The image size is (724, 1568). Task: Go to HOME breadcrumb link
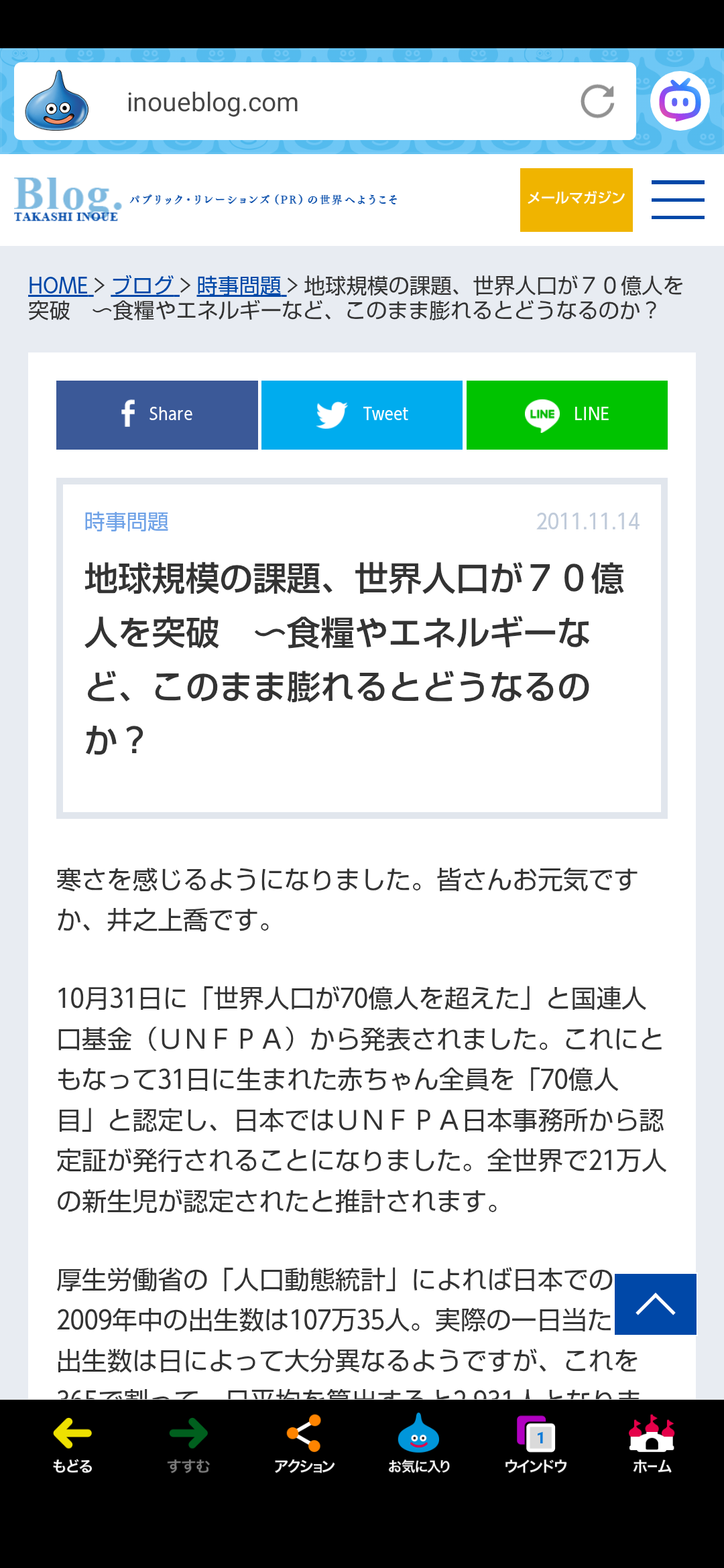(58, 285)
